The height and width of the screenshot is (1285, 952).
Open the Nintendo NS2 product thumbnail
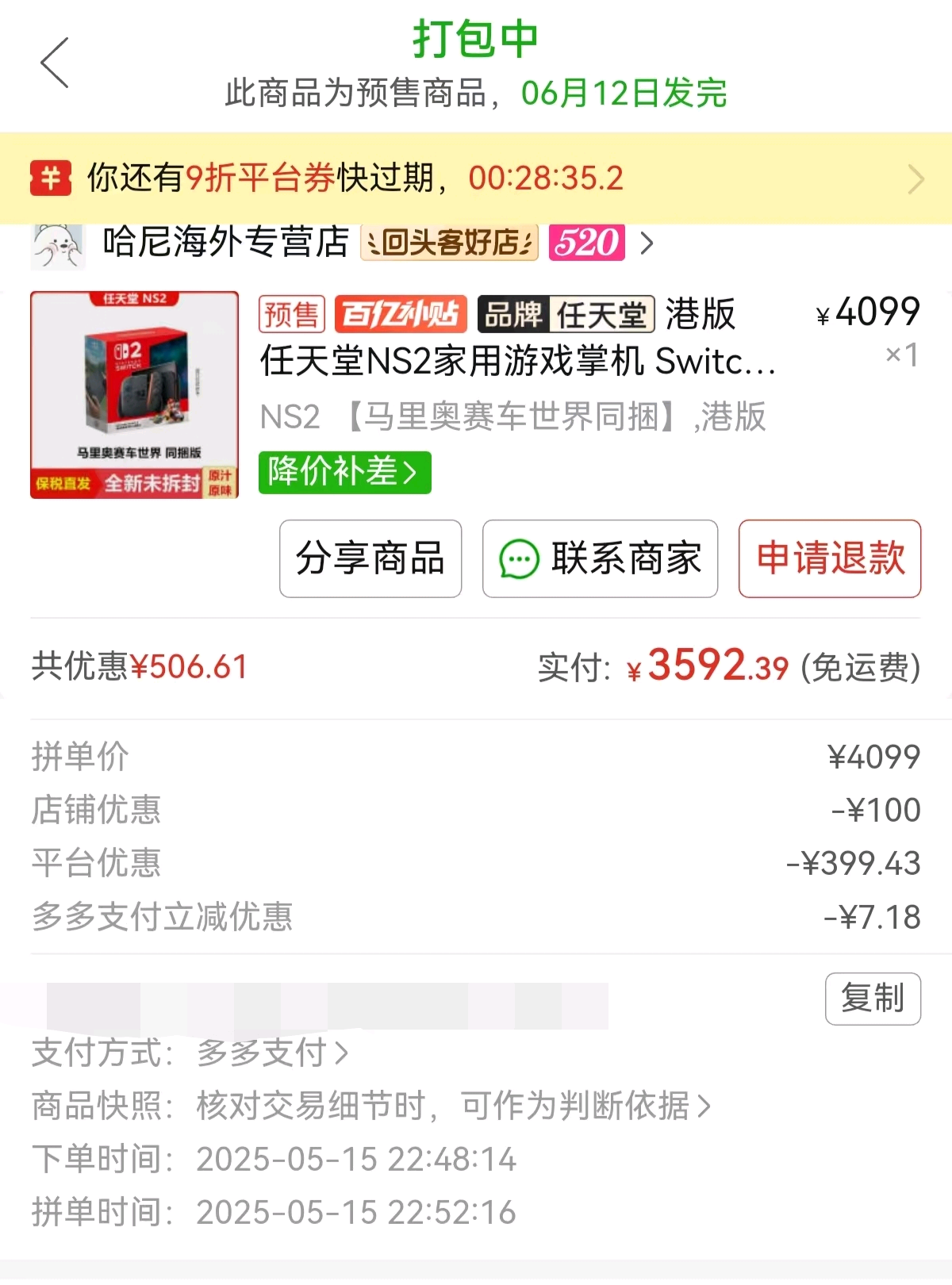(x=134, y=395)
